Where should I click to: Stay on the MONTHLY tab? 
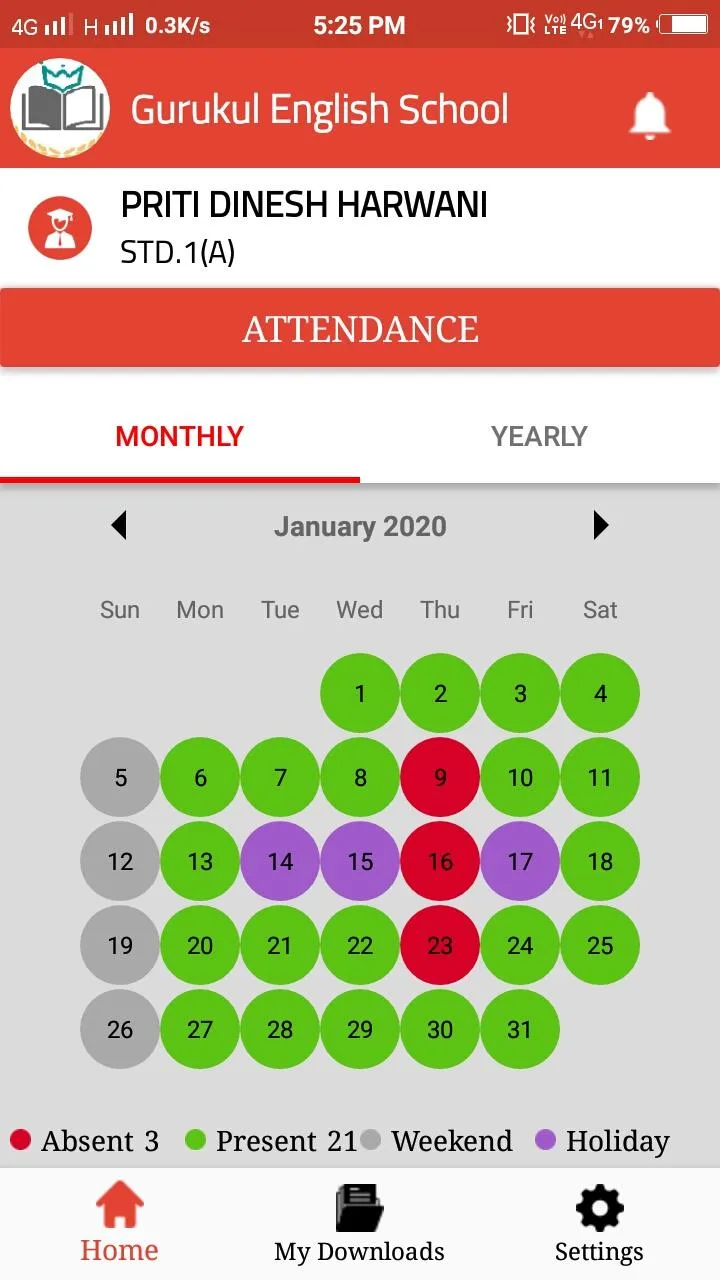point(179,436)
